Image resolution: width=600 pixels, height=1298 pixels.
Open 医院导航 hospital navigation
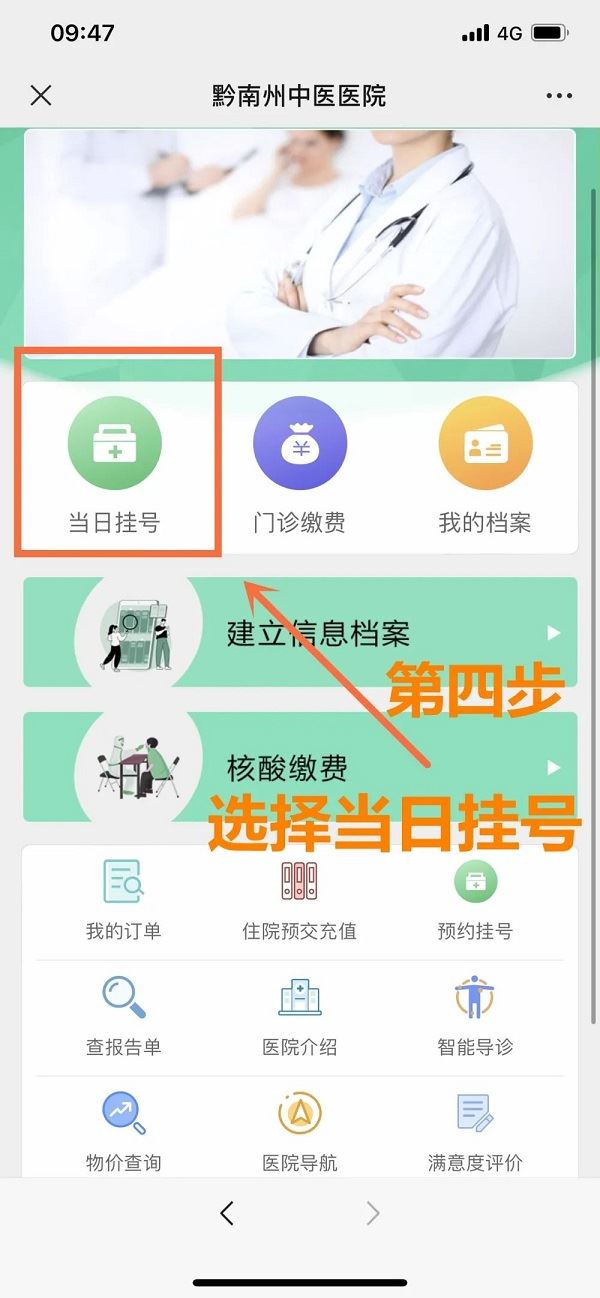click(x=299, y=1130)
